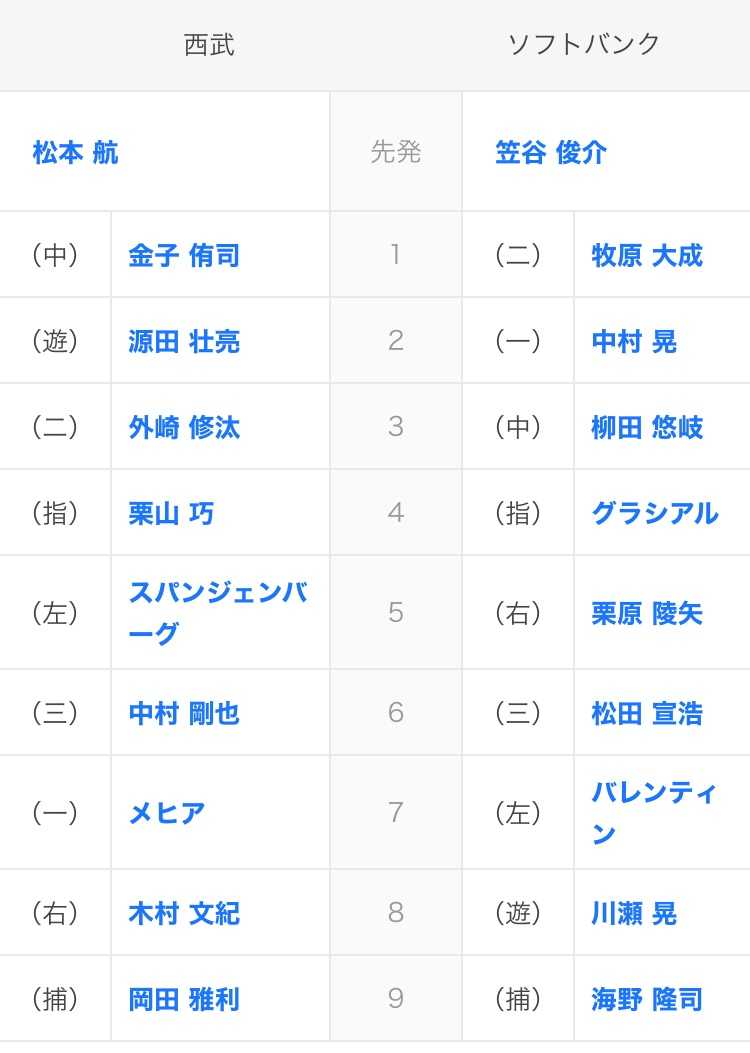Screen dimensions: 750x1053
Task: Open グラシアル player details
Action: (655, 514)
